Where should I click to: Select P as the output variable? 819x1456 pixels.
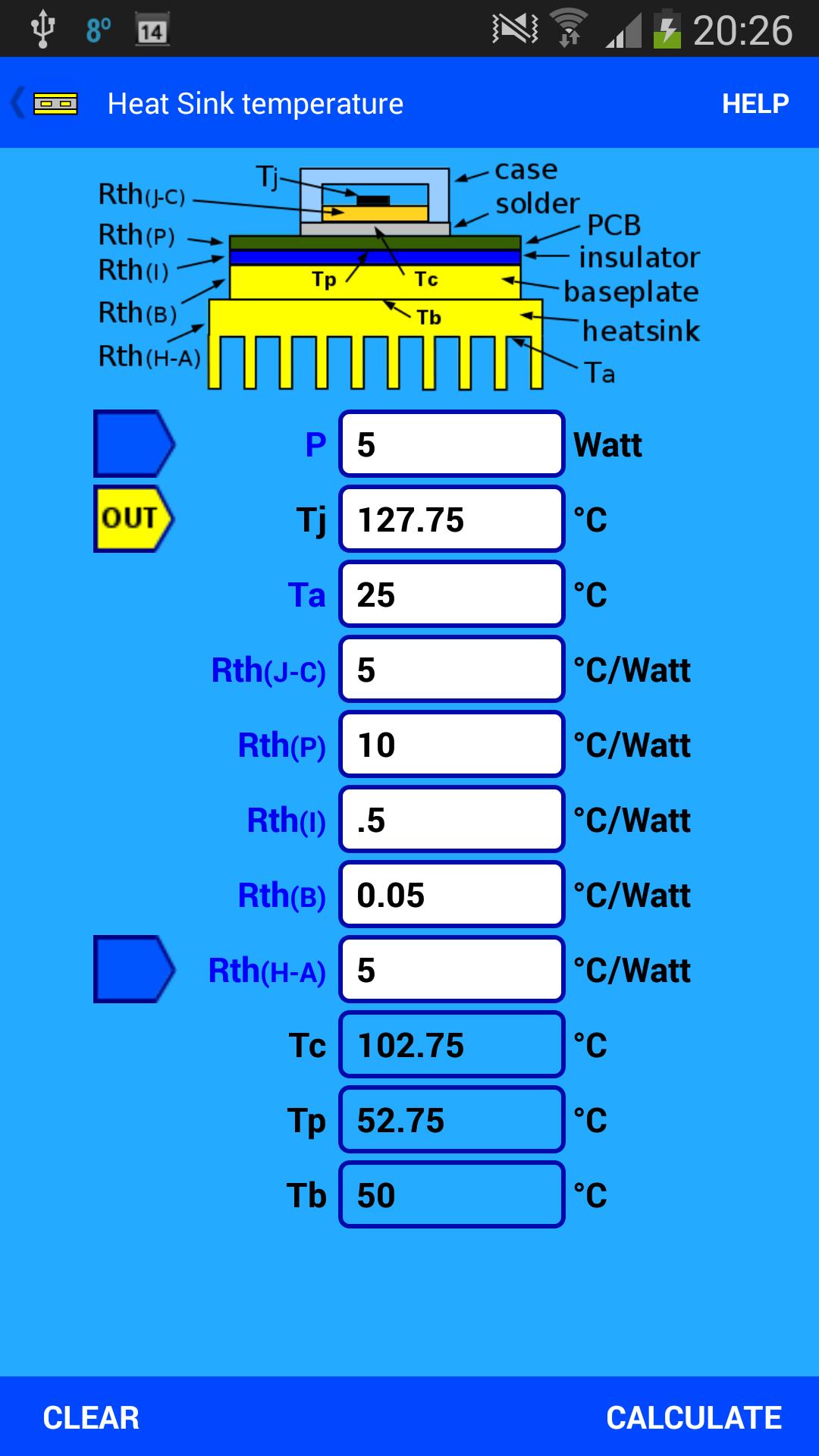tap(133, 444)
